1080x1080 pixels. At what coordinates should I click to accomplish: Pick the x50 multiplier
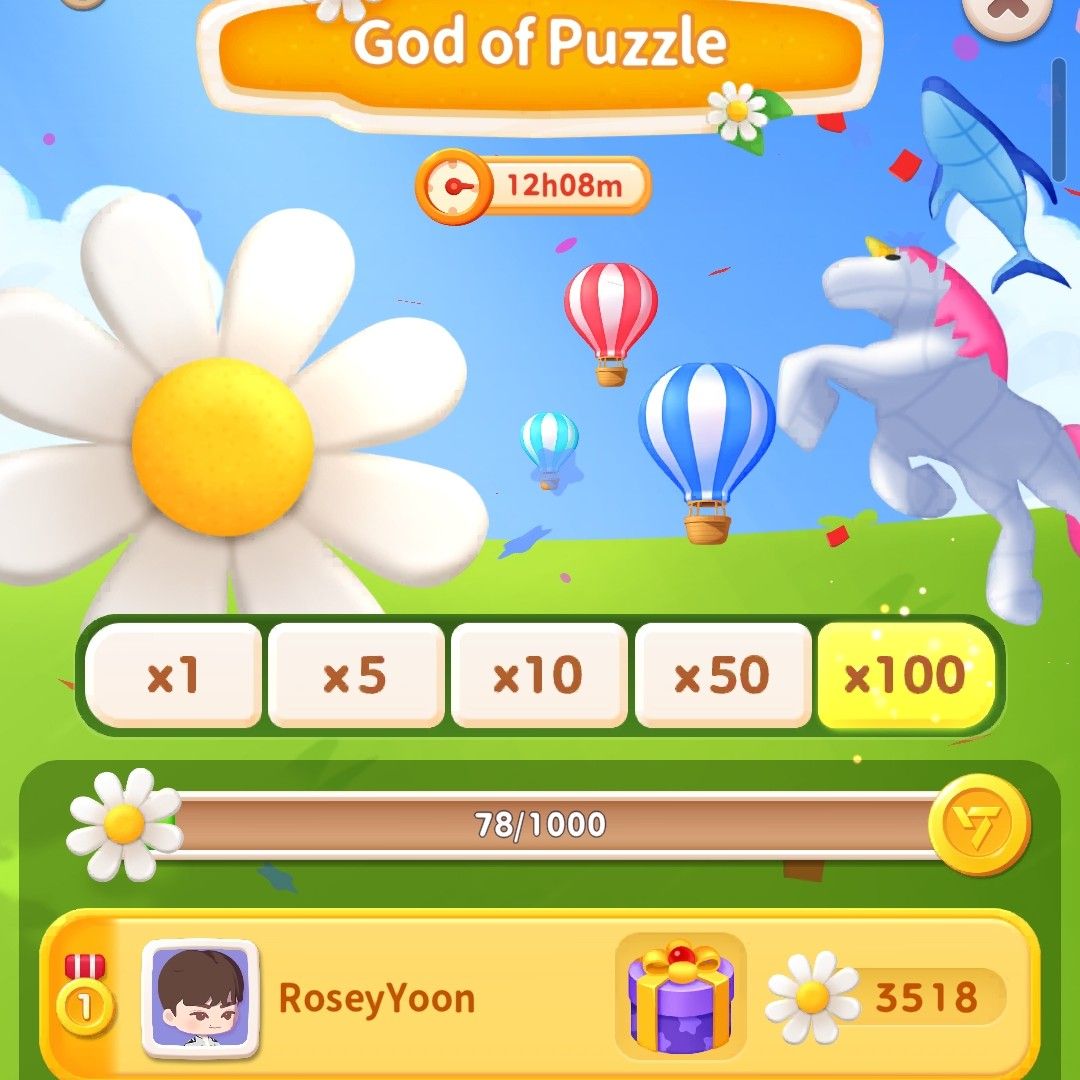pos(722,676)
